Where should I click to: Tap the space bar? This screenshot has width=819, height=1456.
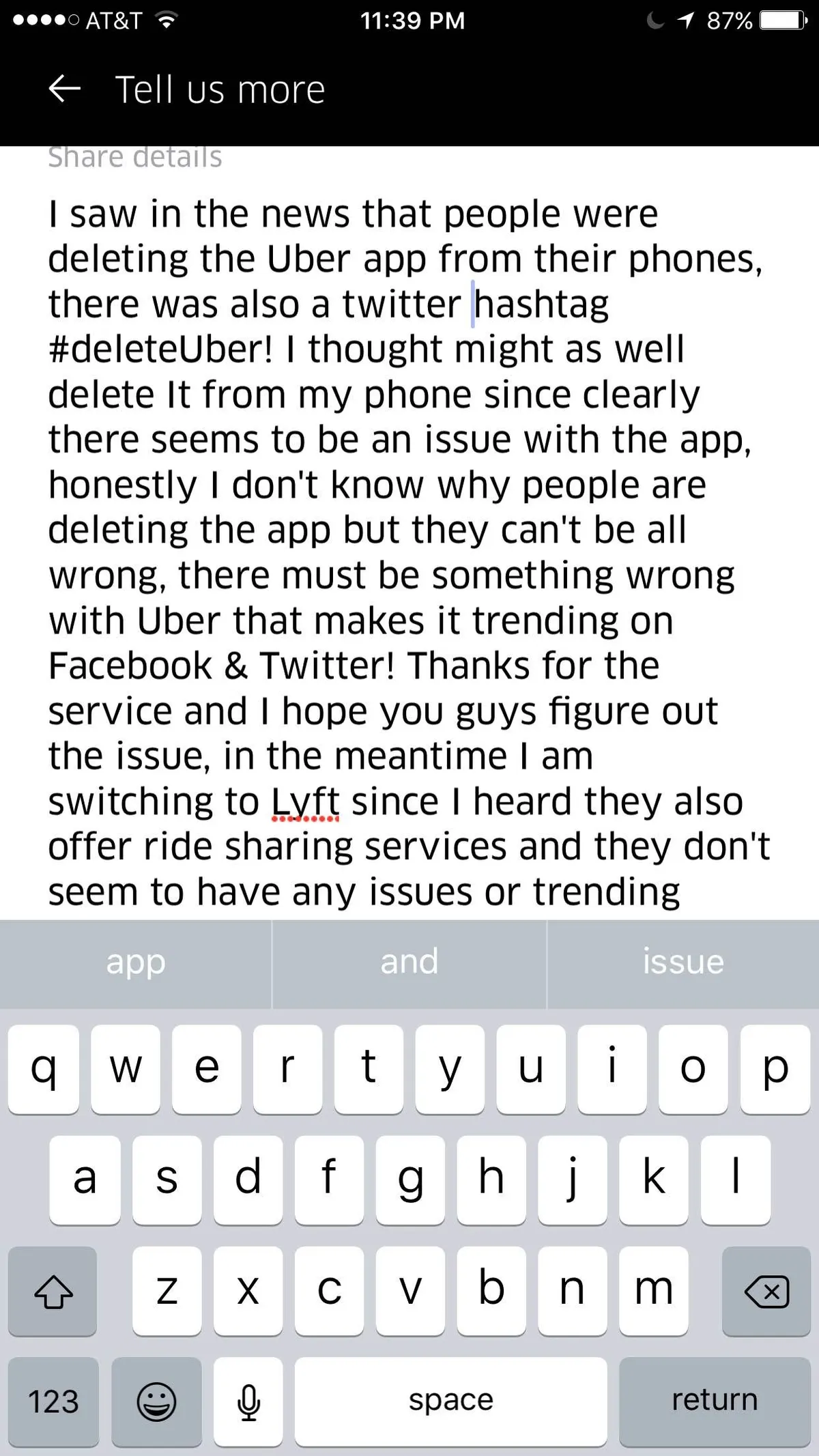pos(450,1401)
